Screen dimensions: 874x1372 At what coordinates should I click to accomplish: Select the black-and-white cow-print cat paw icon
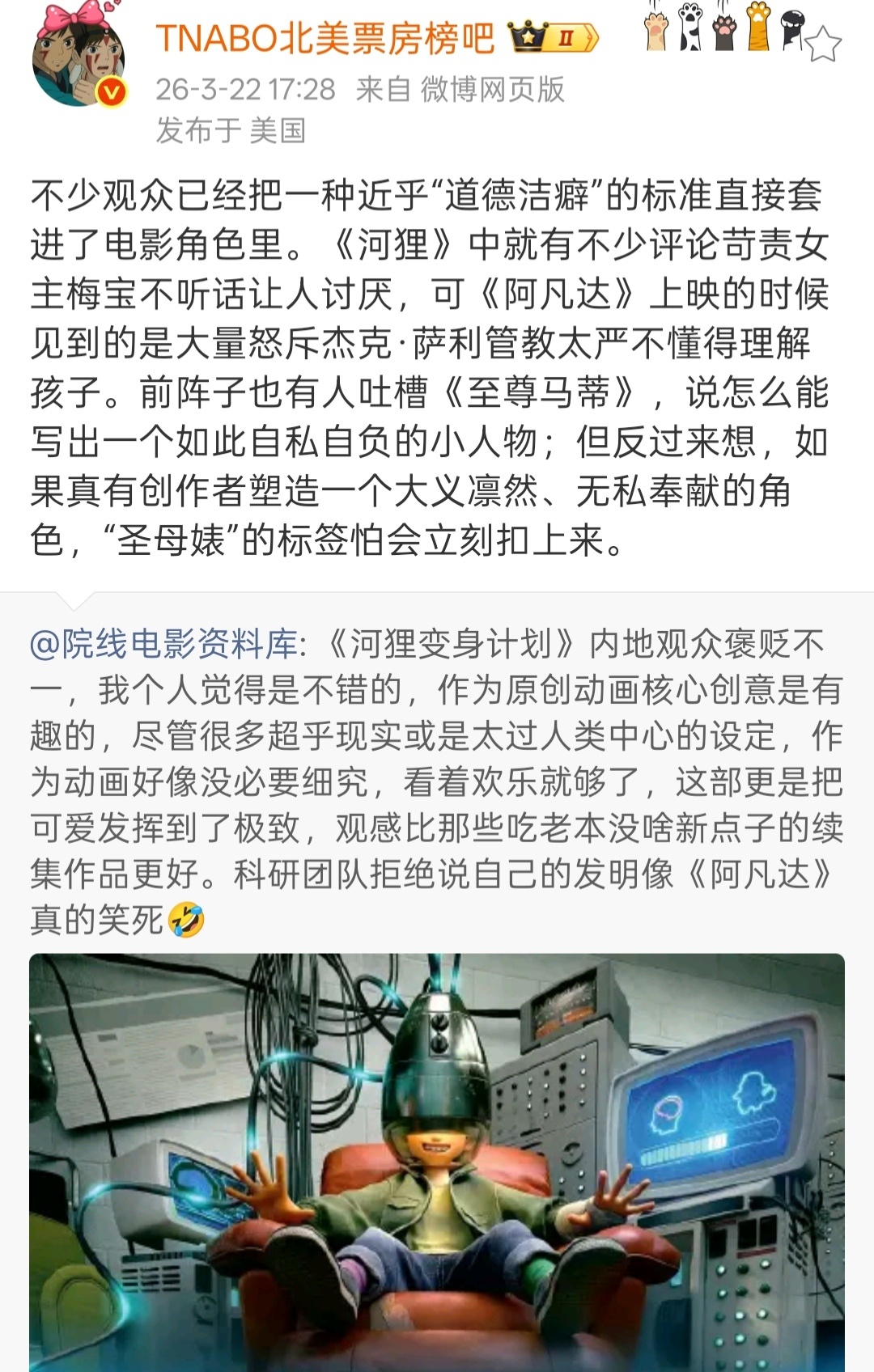689,31
